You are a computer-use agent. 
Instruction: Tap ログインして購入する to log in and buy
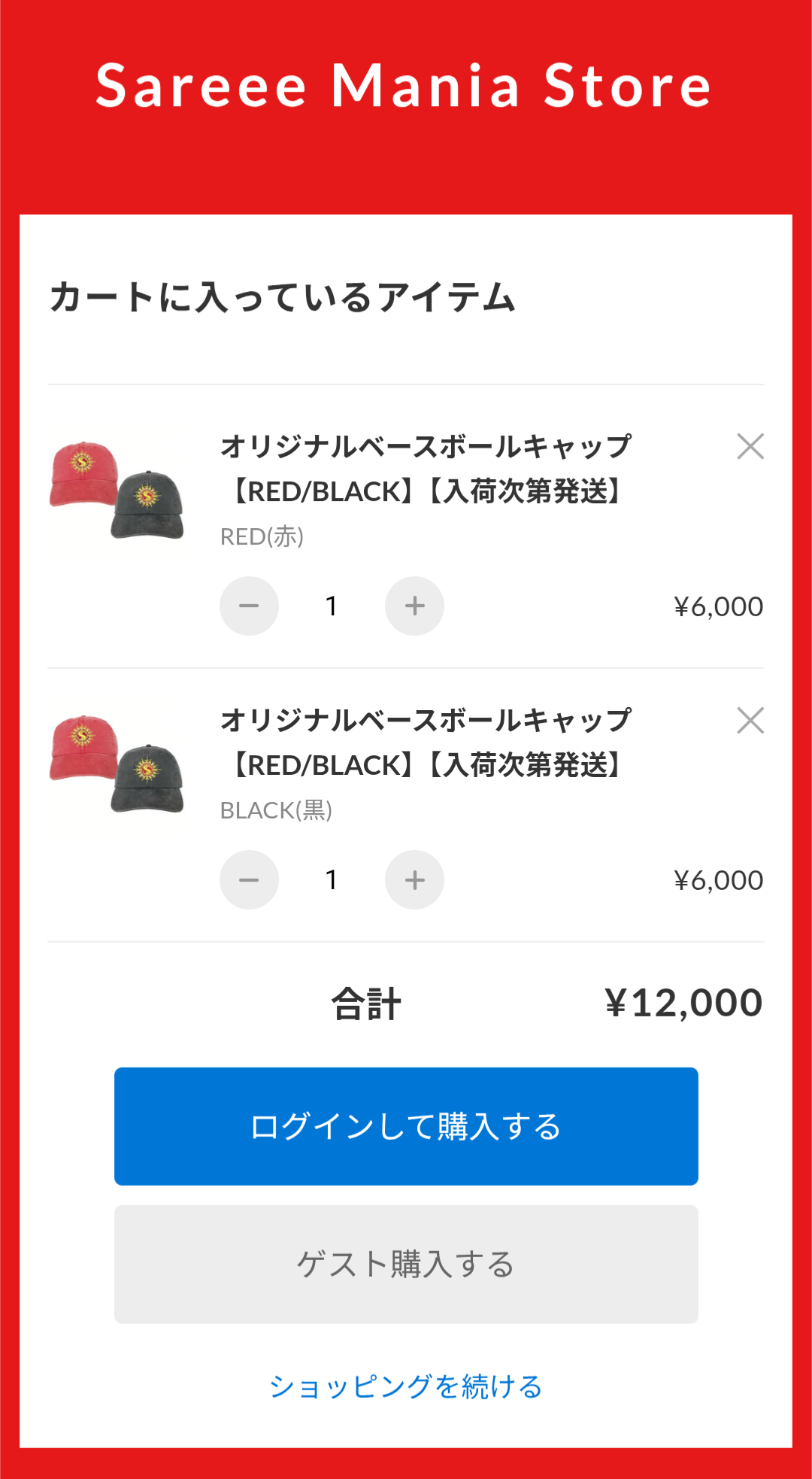(x=406, y=1126)
